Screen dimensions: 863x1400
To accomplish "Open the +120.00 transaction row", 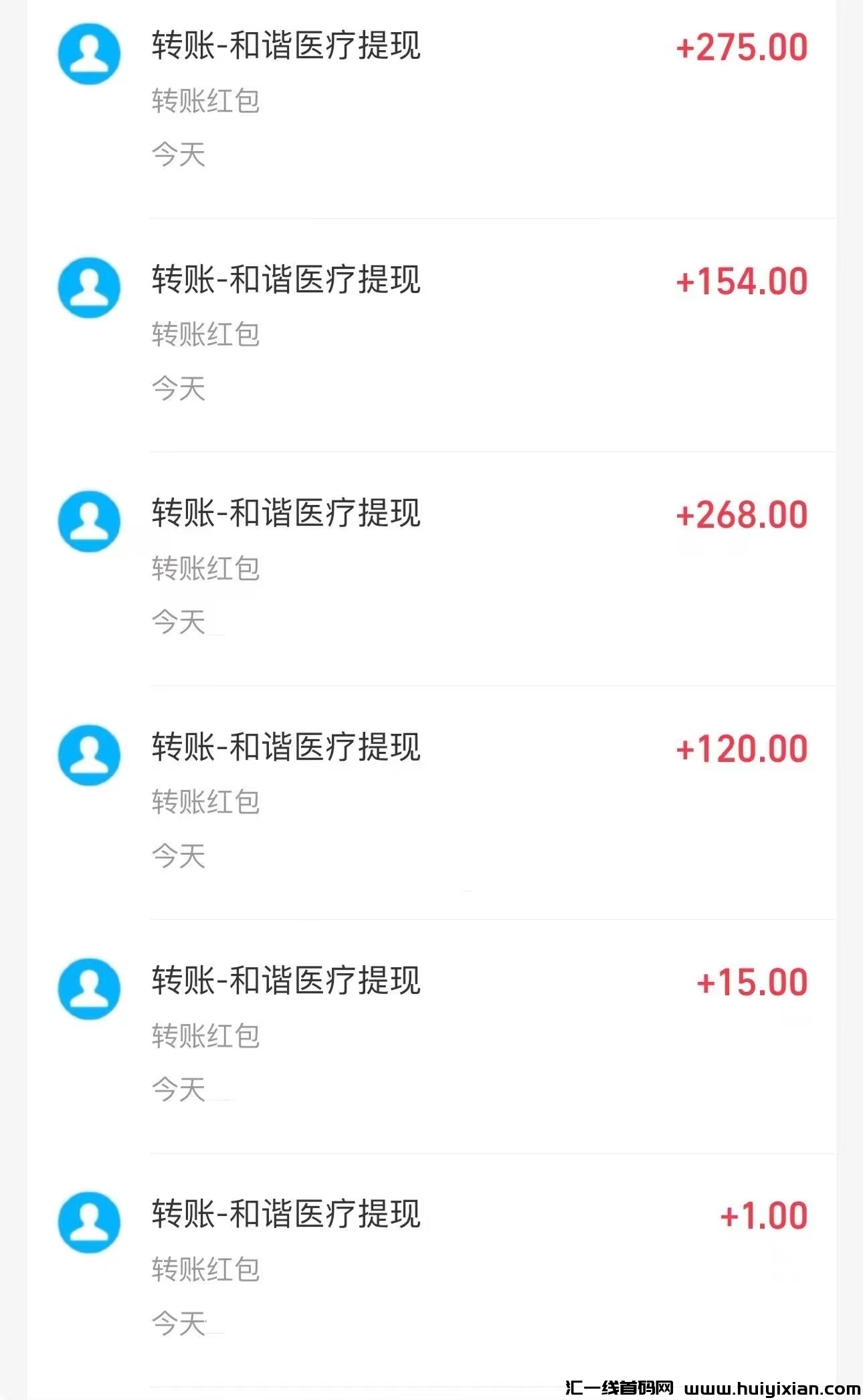I will pyautogui.click(x=431, y=801).
